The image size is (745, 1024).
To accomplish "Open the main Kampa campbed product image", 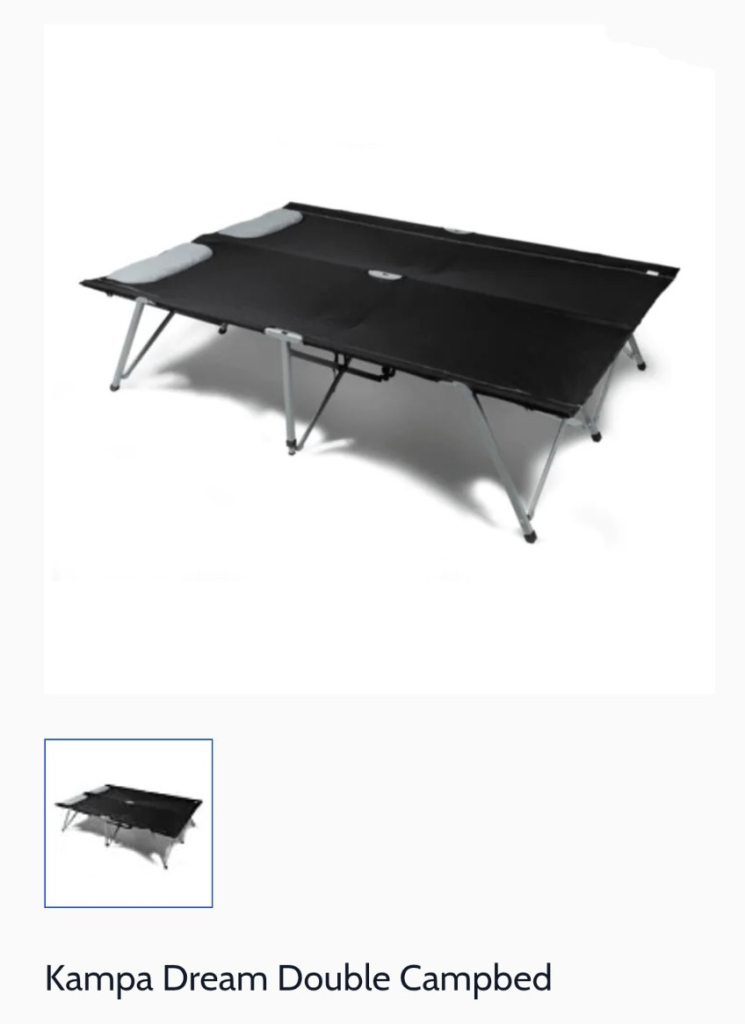I will click(x=379, y=360).
